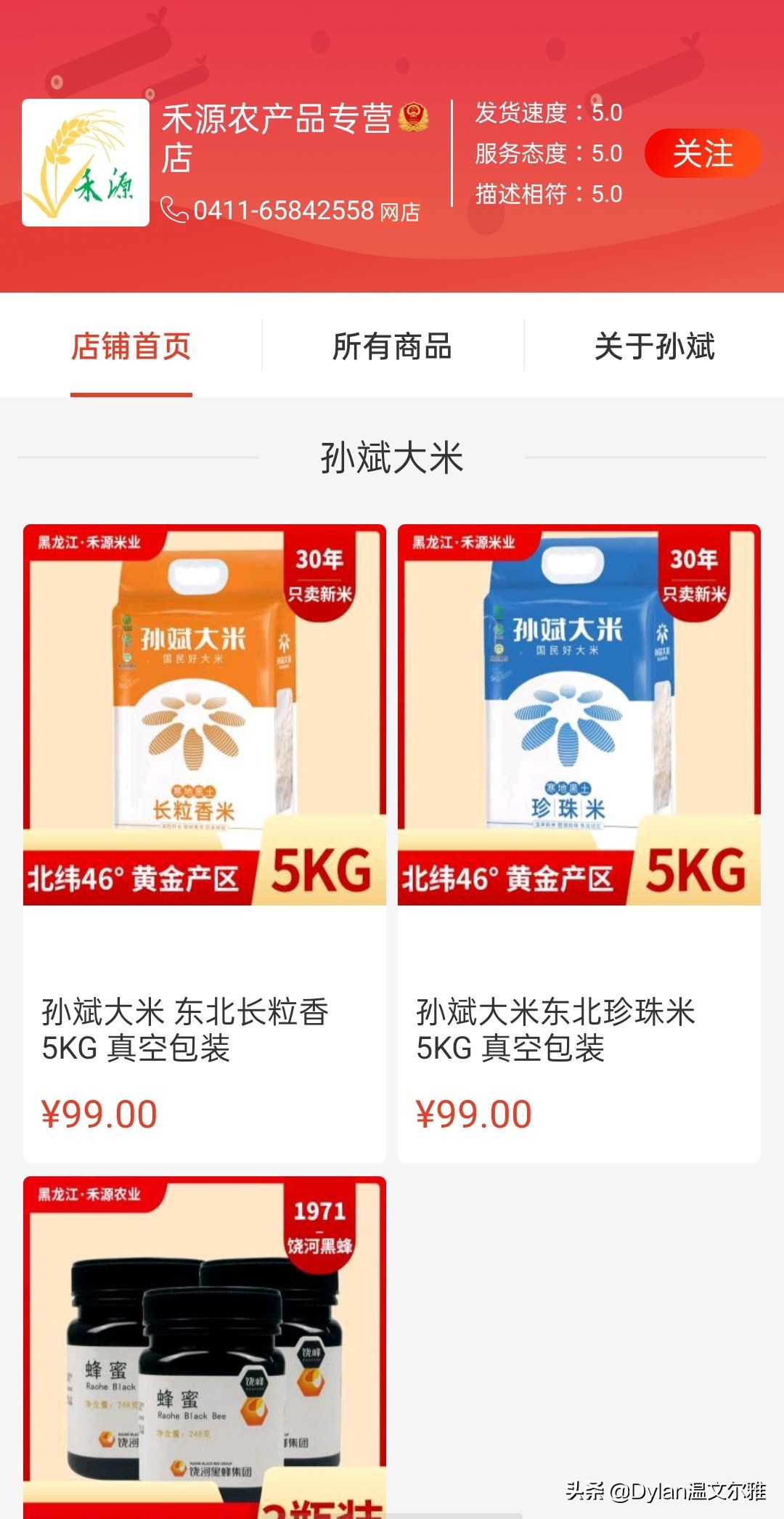Open the 关于孙斌 tab
This screenshot has width=784, height=1519.
point(656,349)
